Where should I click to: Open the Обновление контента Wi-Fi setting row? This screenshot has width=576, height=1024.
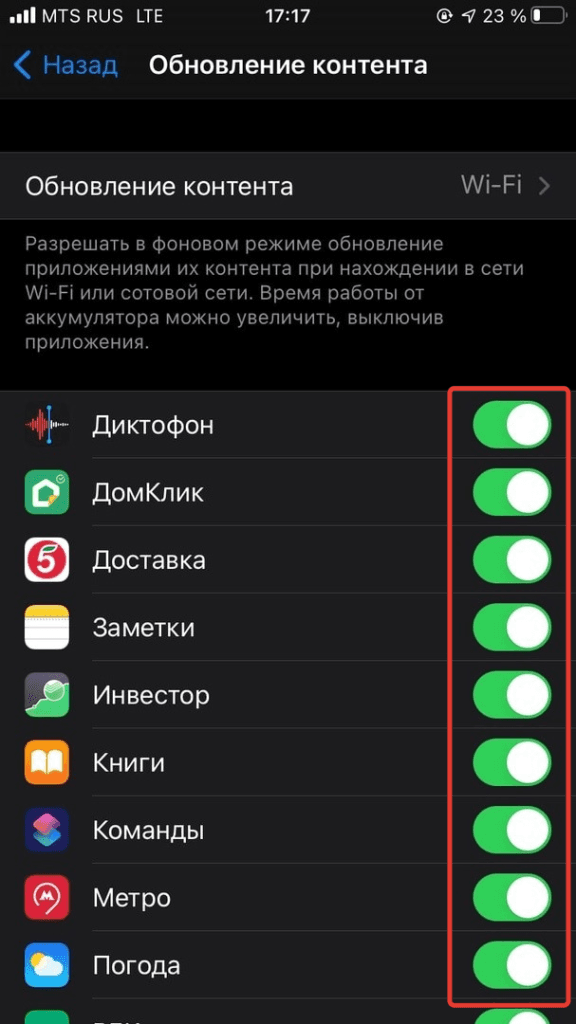click(x=288, y=186)
